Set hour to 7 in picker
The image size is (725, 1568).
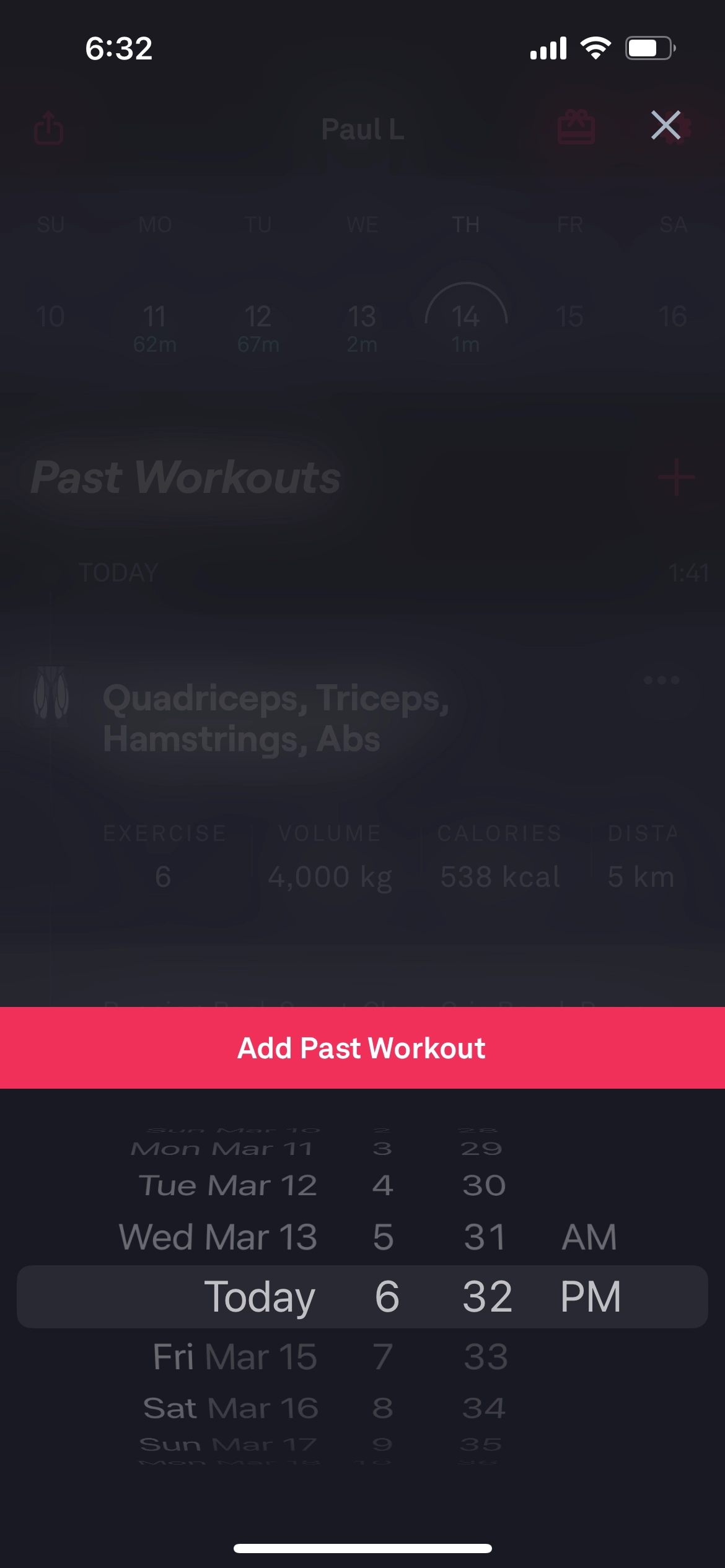383,1356
